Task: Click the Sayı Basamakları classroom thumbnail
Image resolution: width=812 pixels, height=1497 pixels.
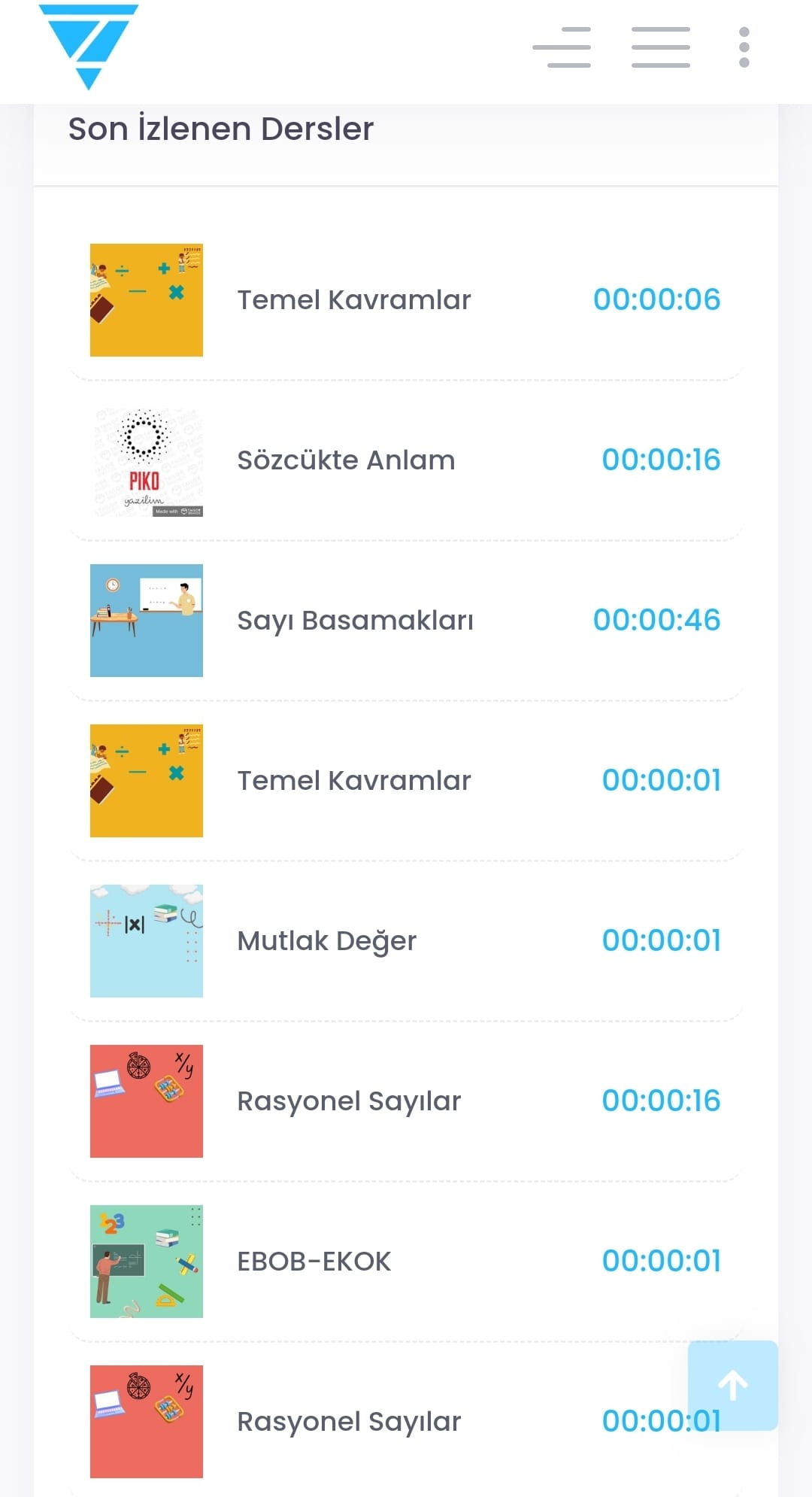Action: (146, 620)
